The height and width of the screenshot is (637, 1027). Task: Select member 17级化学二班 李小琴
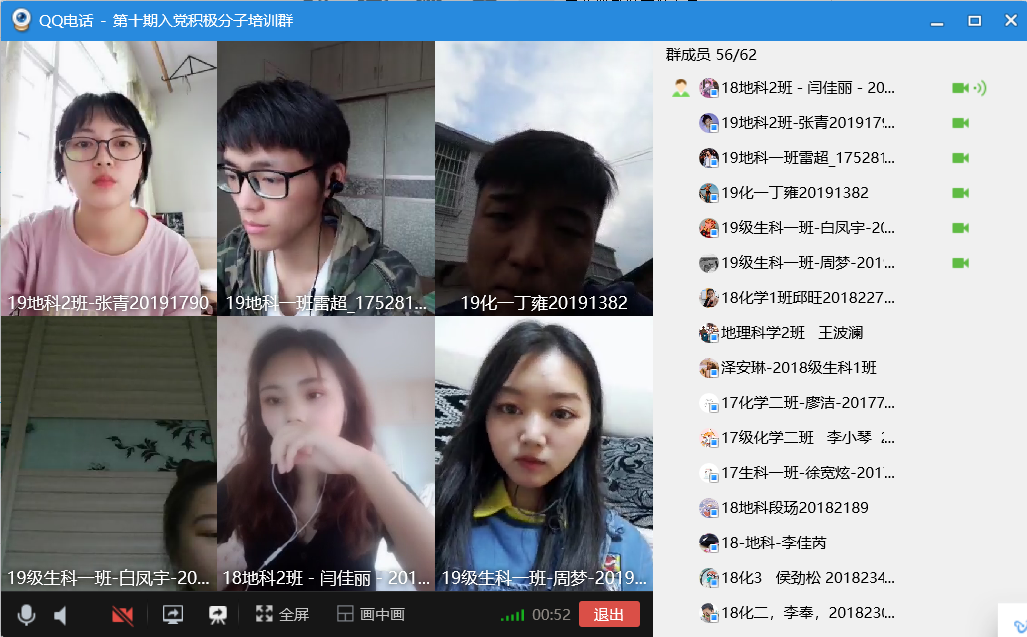(x=796, y=438)
